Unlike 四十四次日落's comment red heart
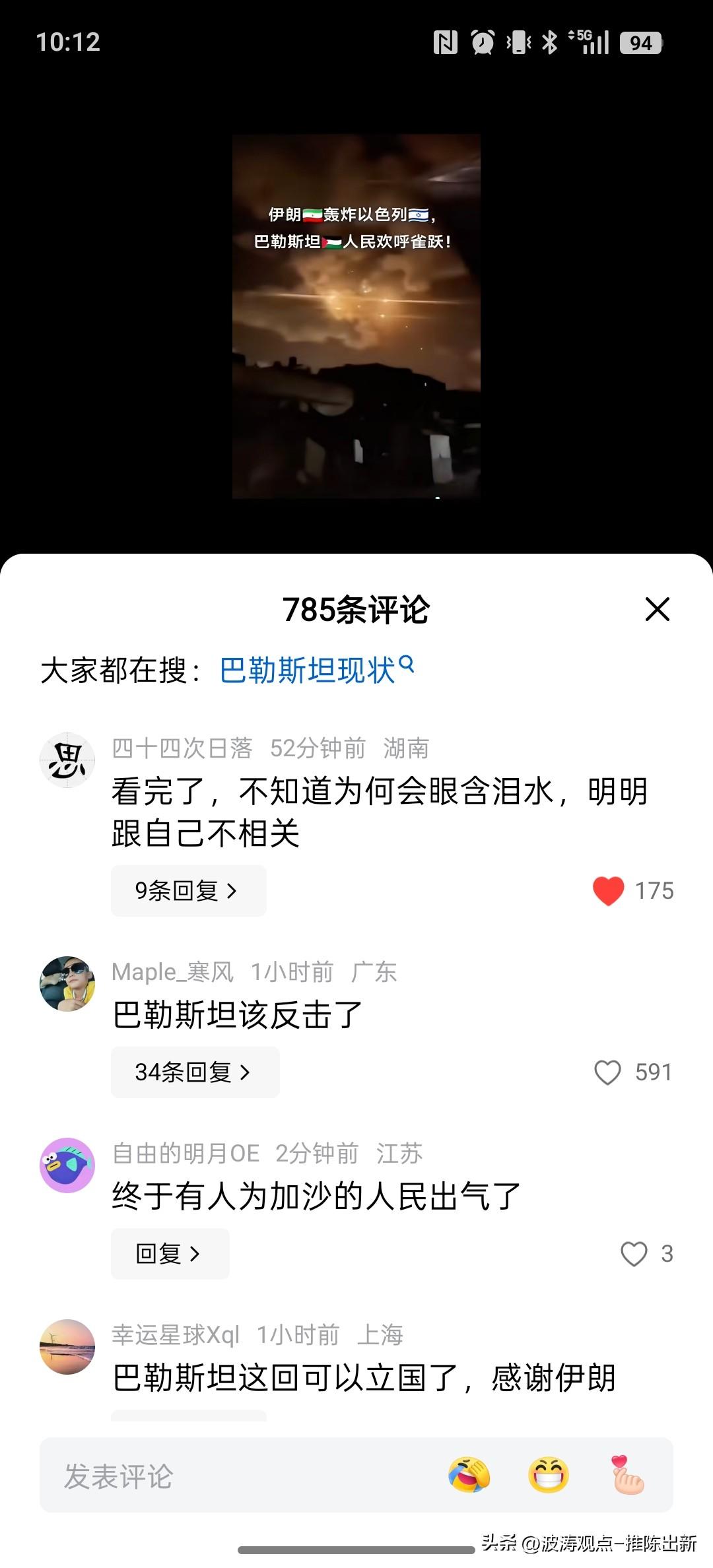Image resolution: width=713 pixels, height=1568 pixels. coord(608,891)
